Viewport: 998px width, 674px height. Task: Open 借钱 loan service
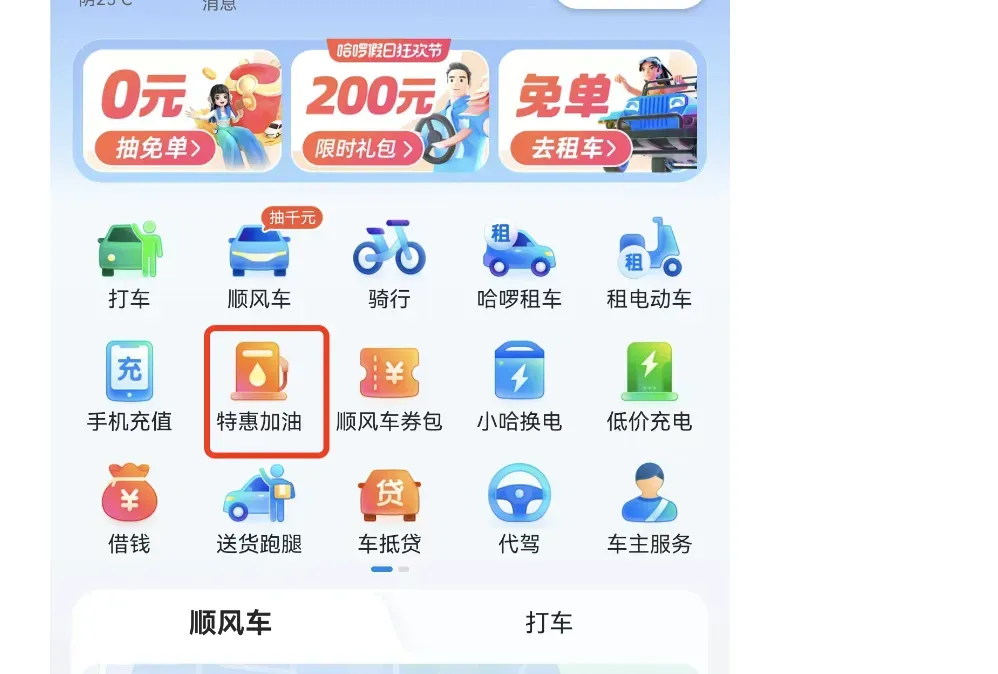pos(129,508)
